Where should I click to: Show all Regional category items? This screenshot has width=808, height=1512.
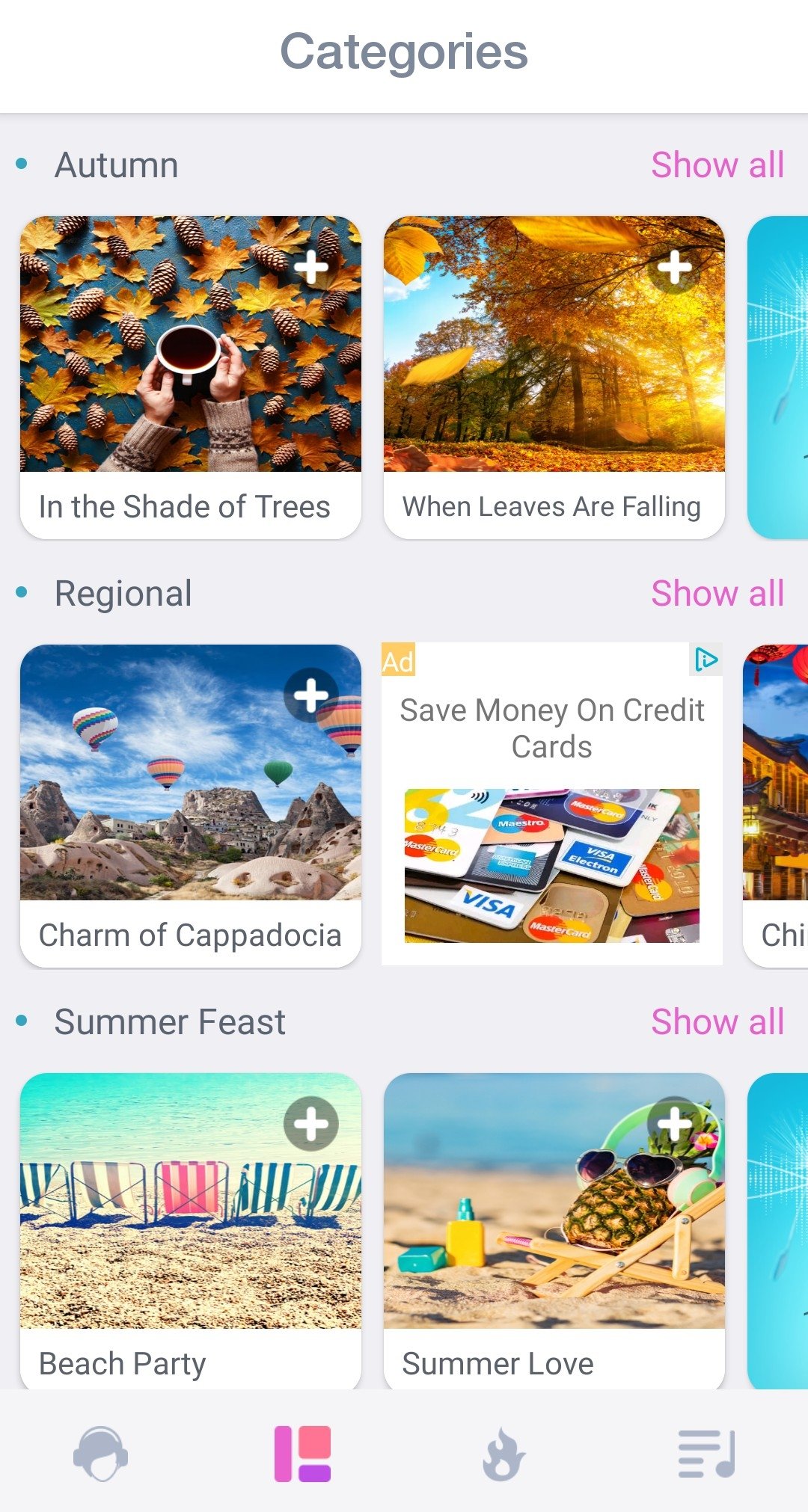[x=717, y=594]
